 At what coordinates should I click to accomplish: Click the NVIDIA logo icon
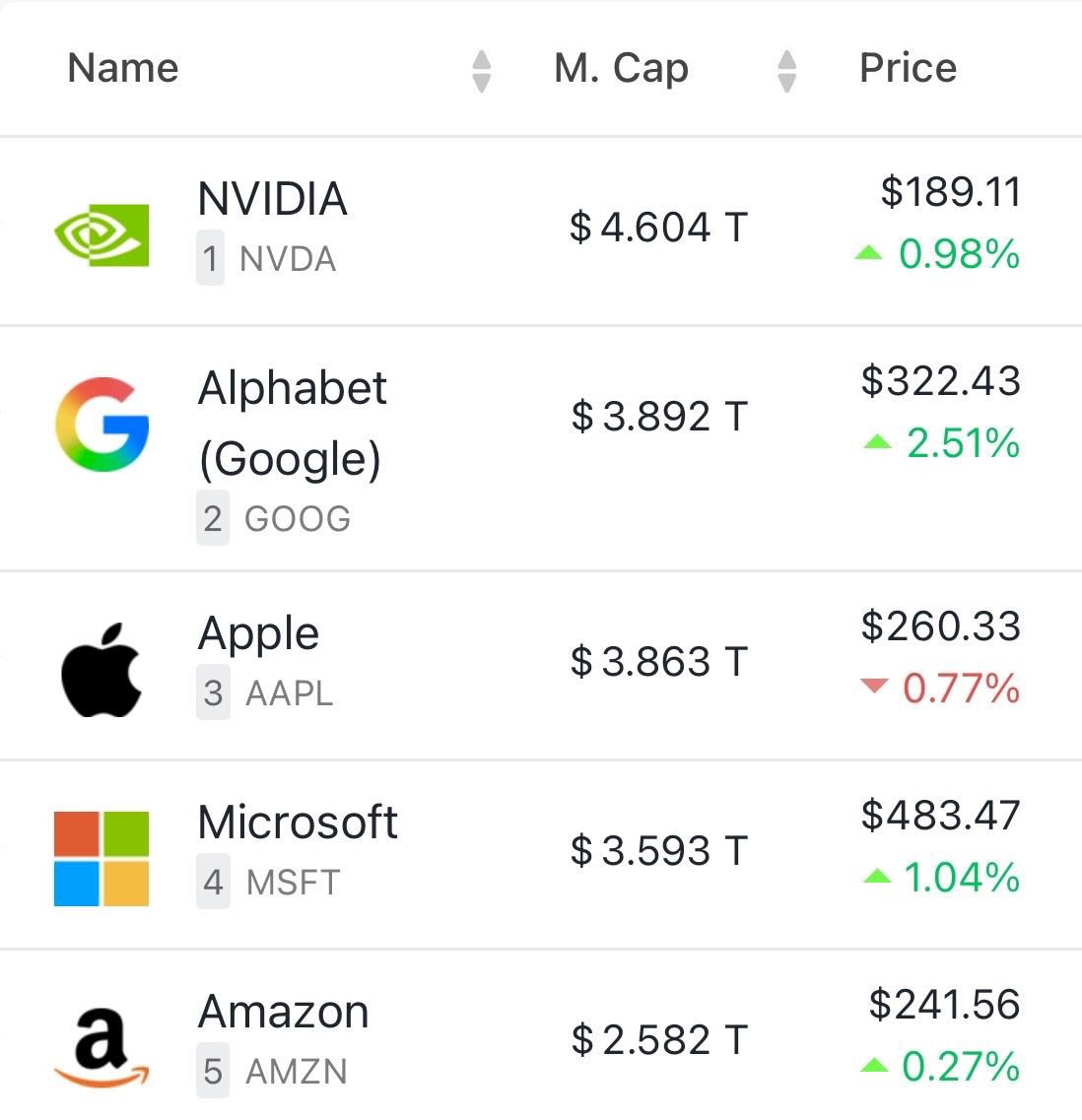(100, 235)
